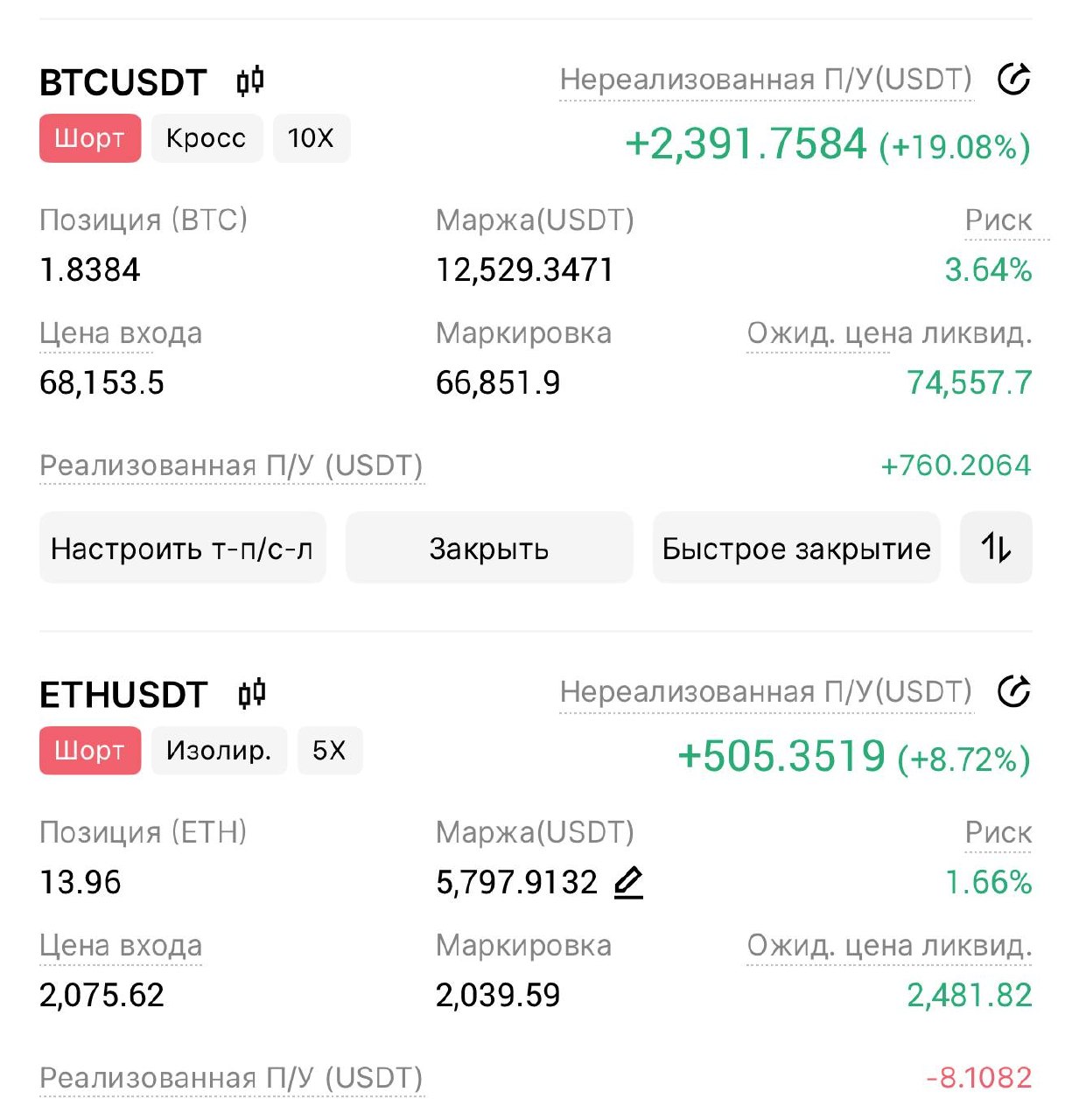Open Настроить т-п/с-л for BTCUSDT

182,549
